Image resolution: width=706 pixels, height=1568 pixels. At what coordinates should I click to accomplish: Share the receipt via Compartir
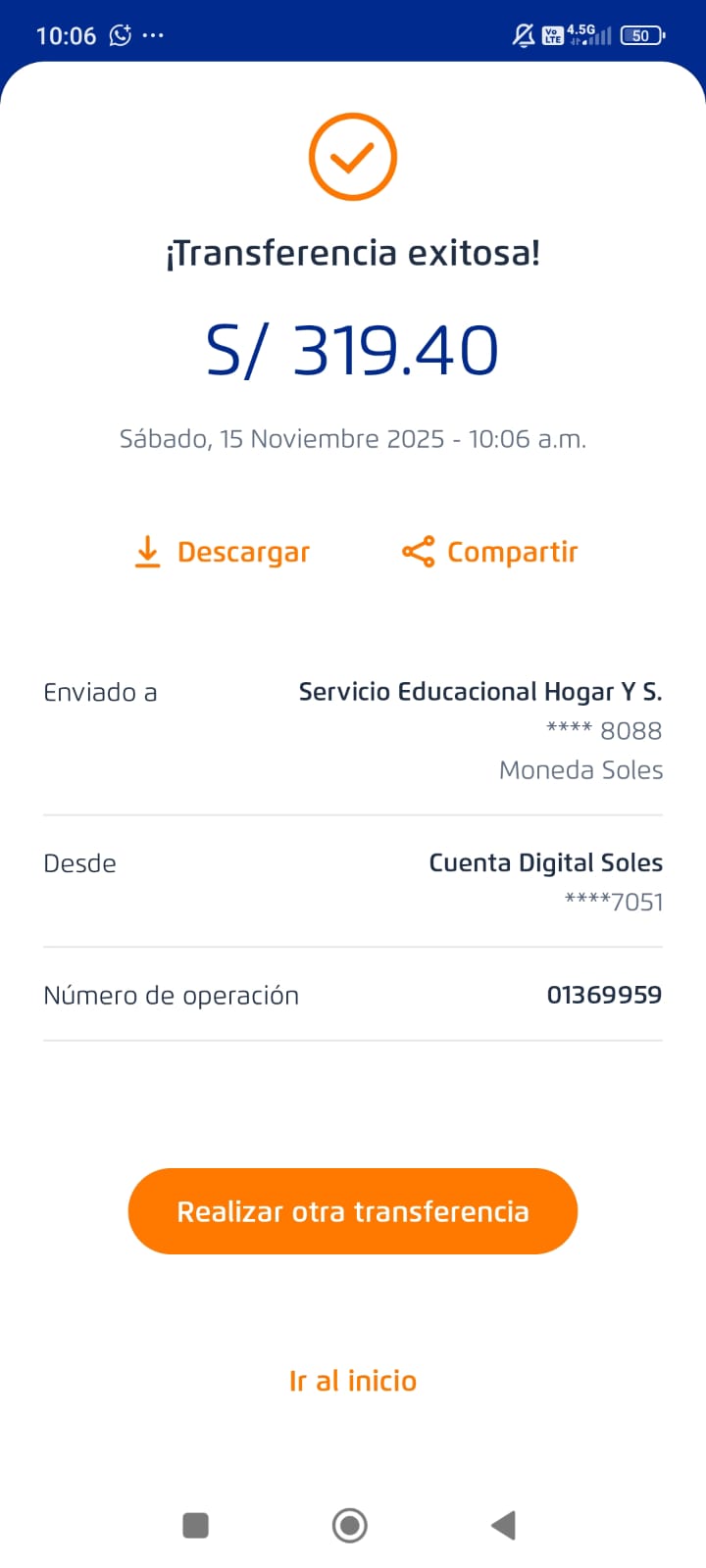[x=490, y=553]
